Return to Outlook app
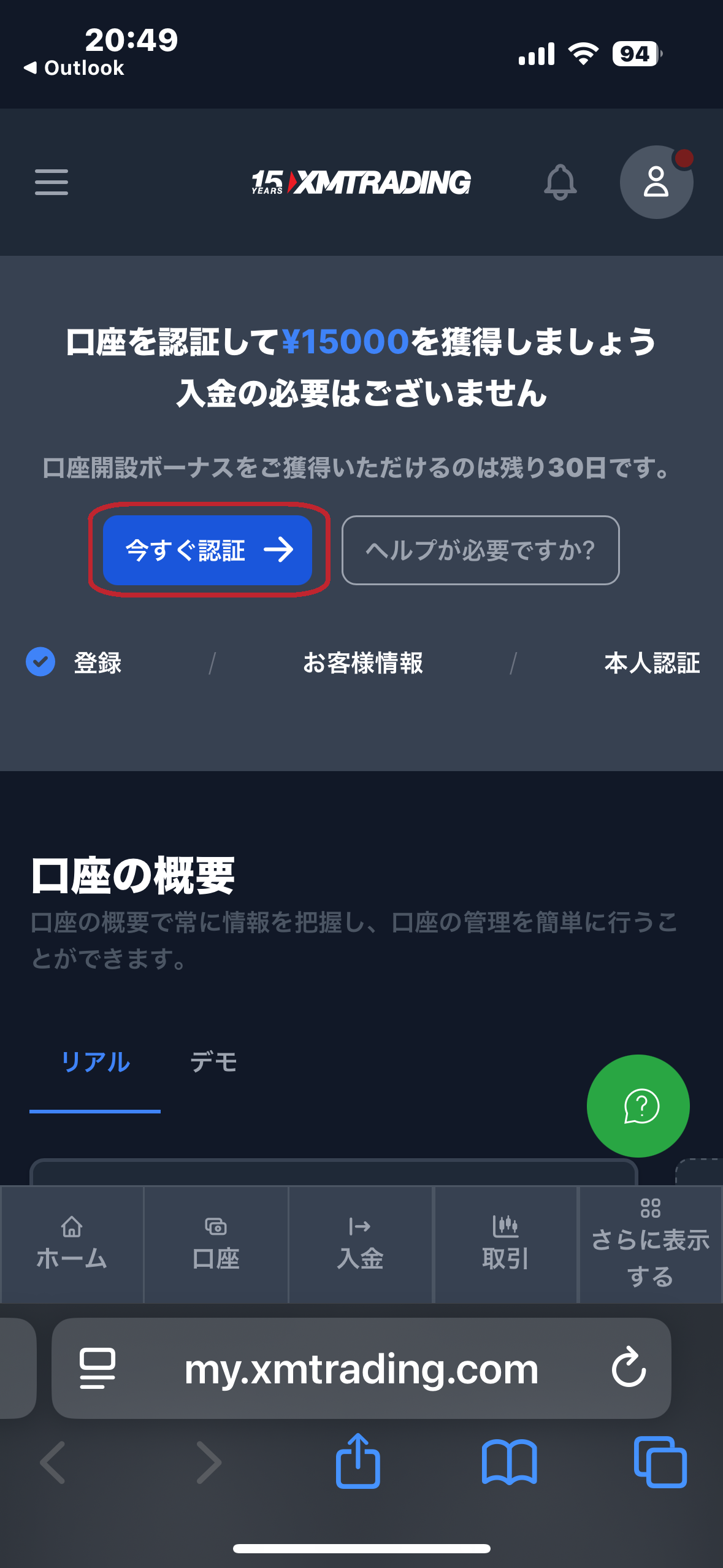Screen dimensions: 723x1568 coord(74,67)
